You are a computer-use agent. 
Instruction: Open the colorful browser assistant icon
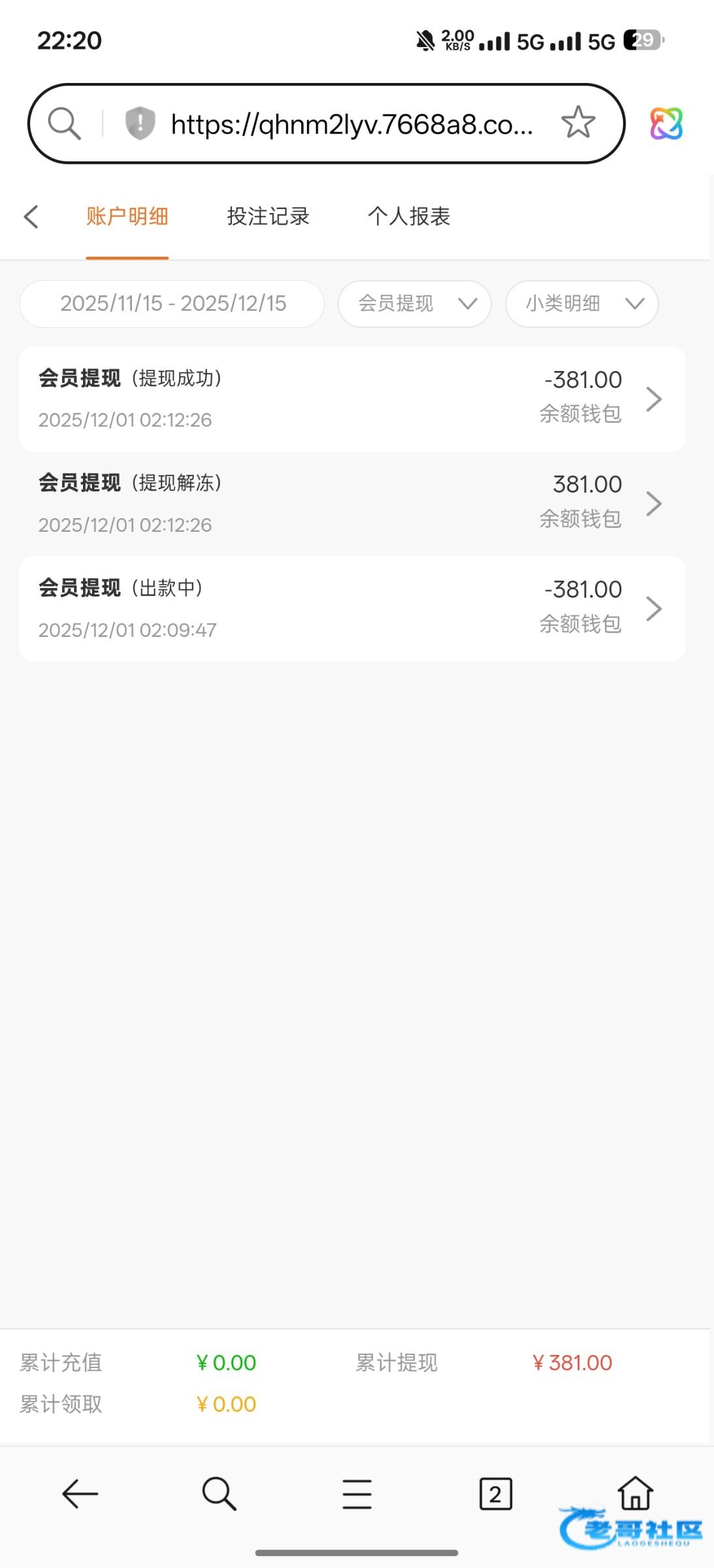point(666,123)
